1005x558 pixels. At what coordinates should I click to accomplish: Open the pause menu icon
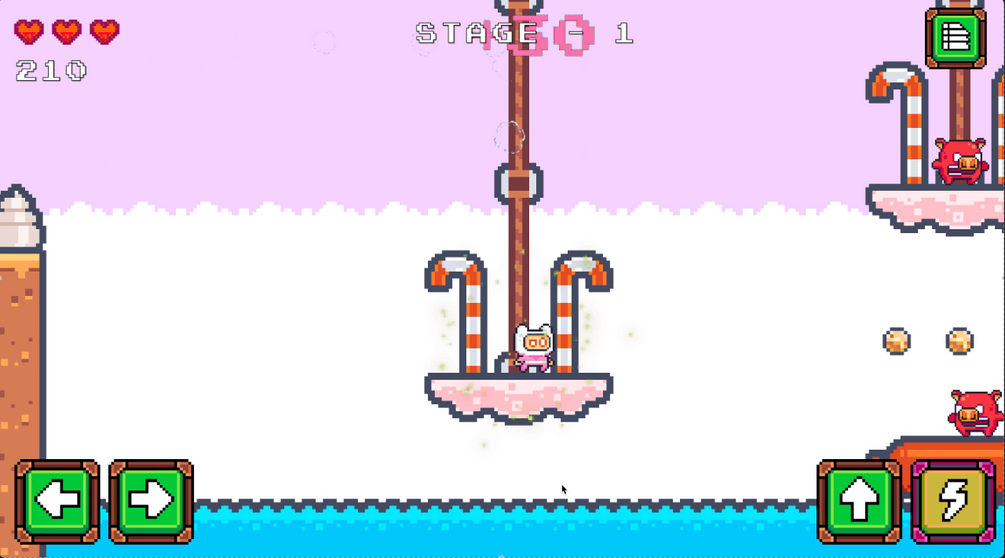(955, 39)
